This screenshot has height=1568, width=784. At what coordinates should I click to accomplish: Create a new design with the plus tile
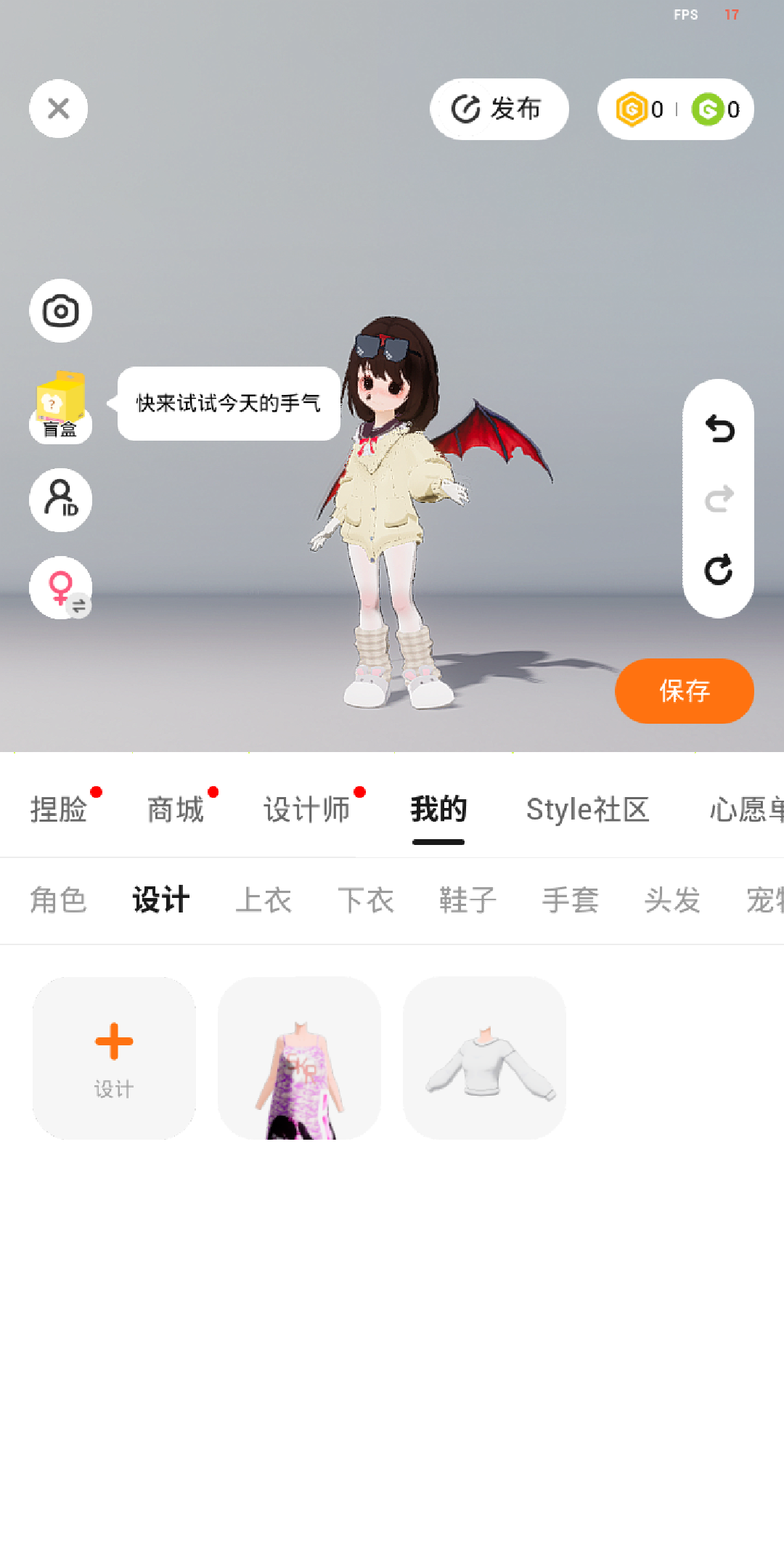(x=114, y=1058)
